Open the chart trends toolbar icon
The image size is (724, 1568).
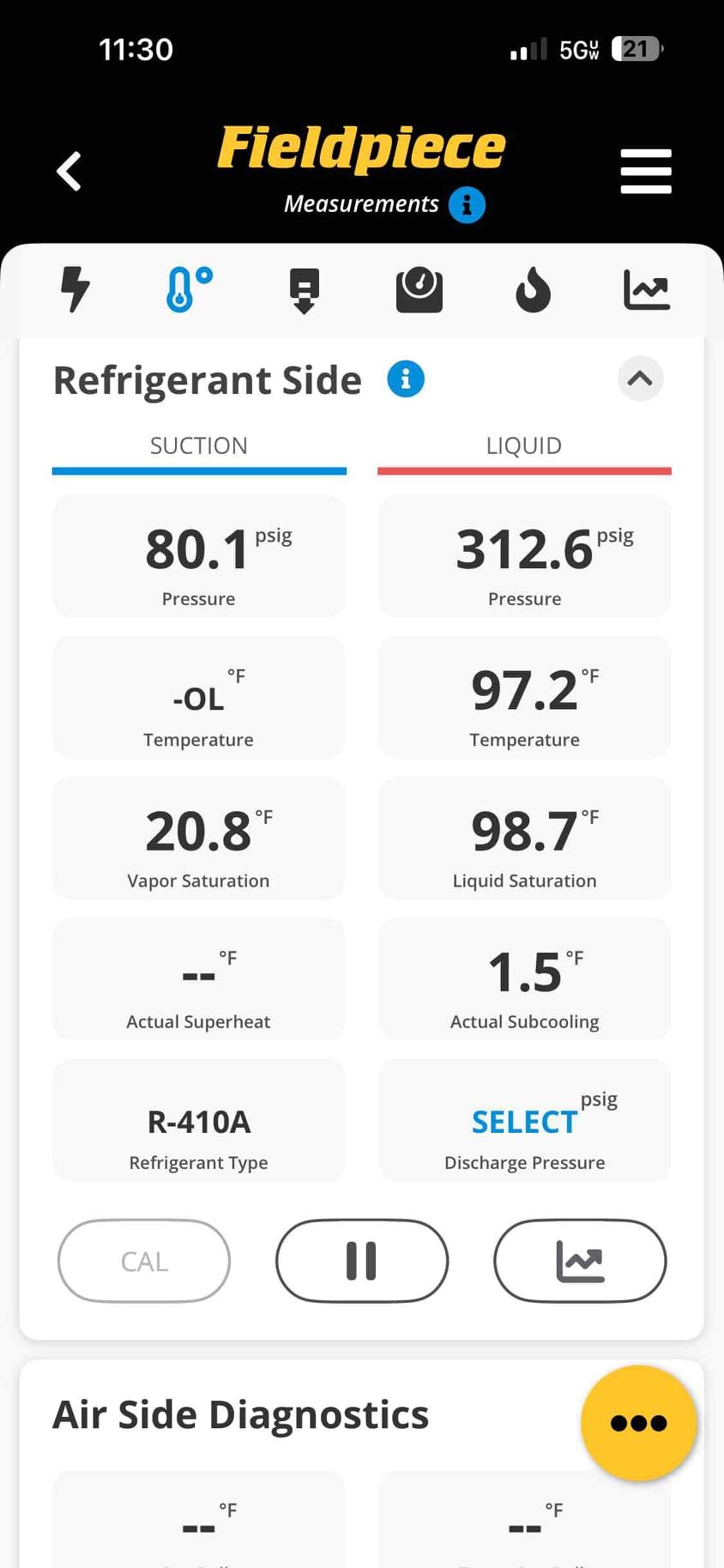[647, 290]
